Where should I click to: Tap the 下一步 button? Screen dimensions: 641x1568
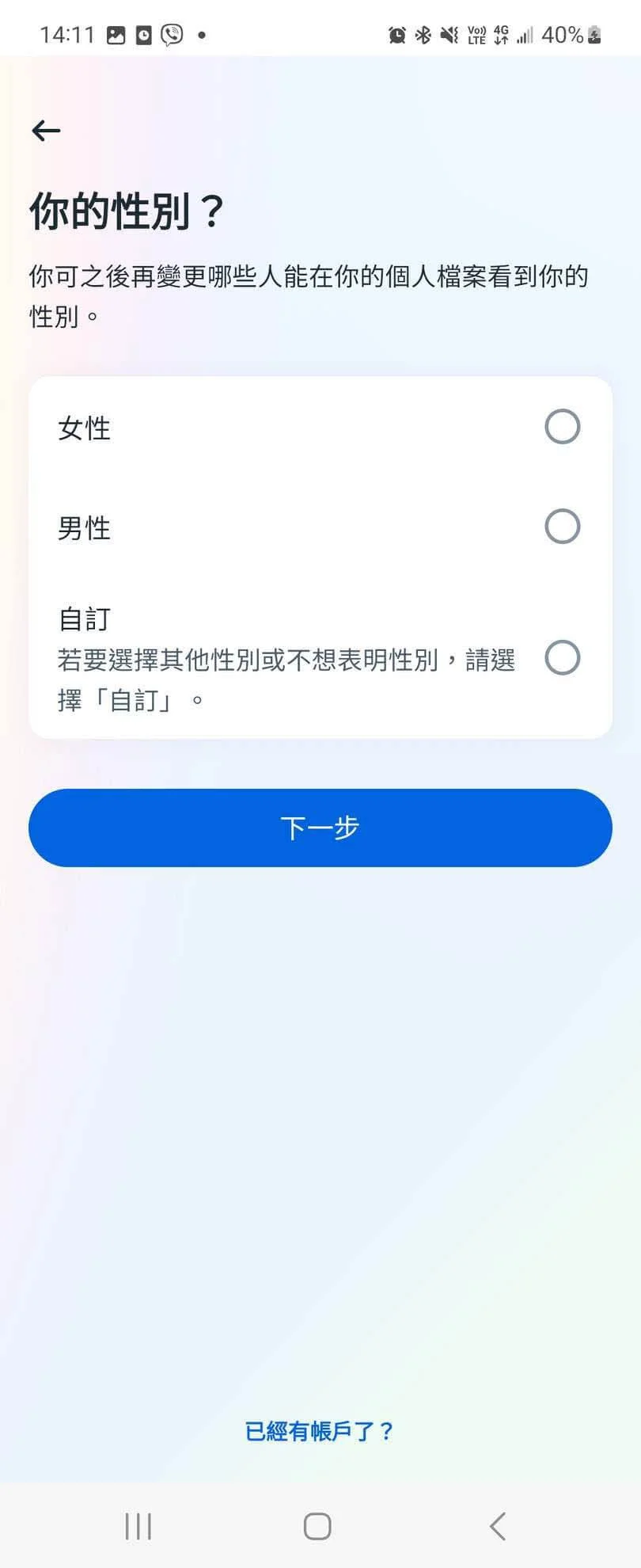tap(319, 827)
